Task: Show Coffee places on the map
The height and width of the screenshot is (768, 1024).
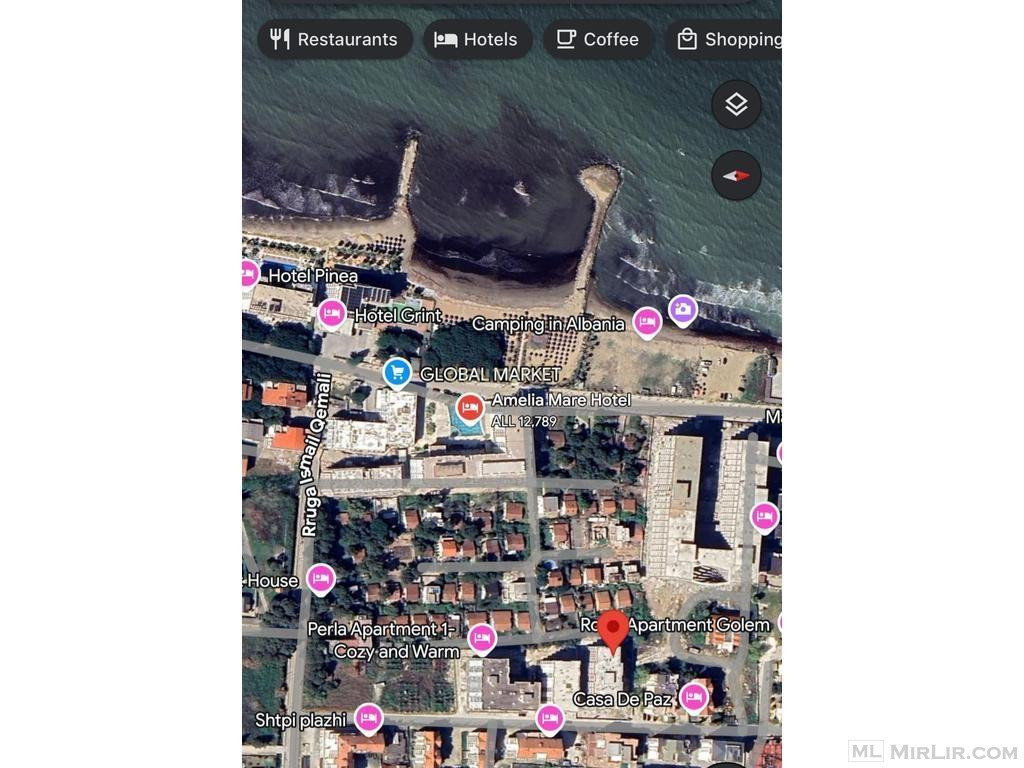Action: pos(598,40)
